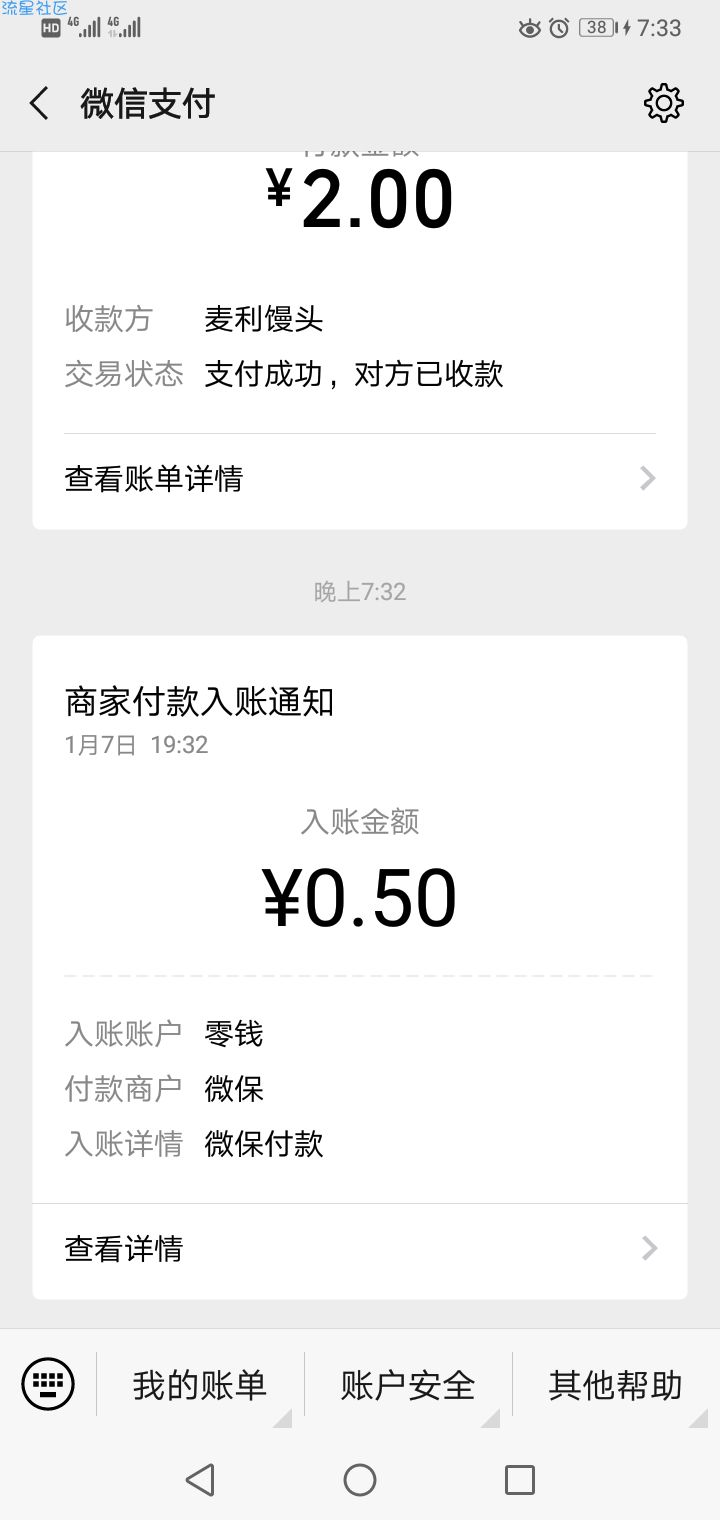This screenshot has height=1520, width=720.
Task: Open 查看账单详情 for 麦利馒头 payment
Action: click(x=360, y=479)
